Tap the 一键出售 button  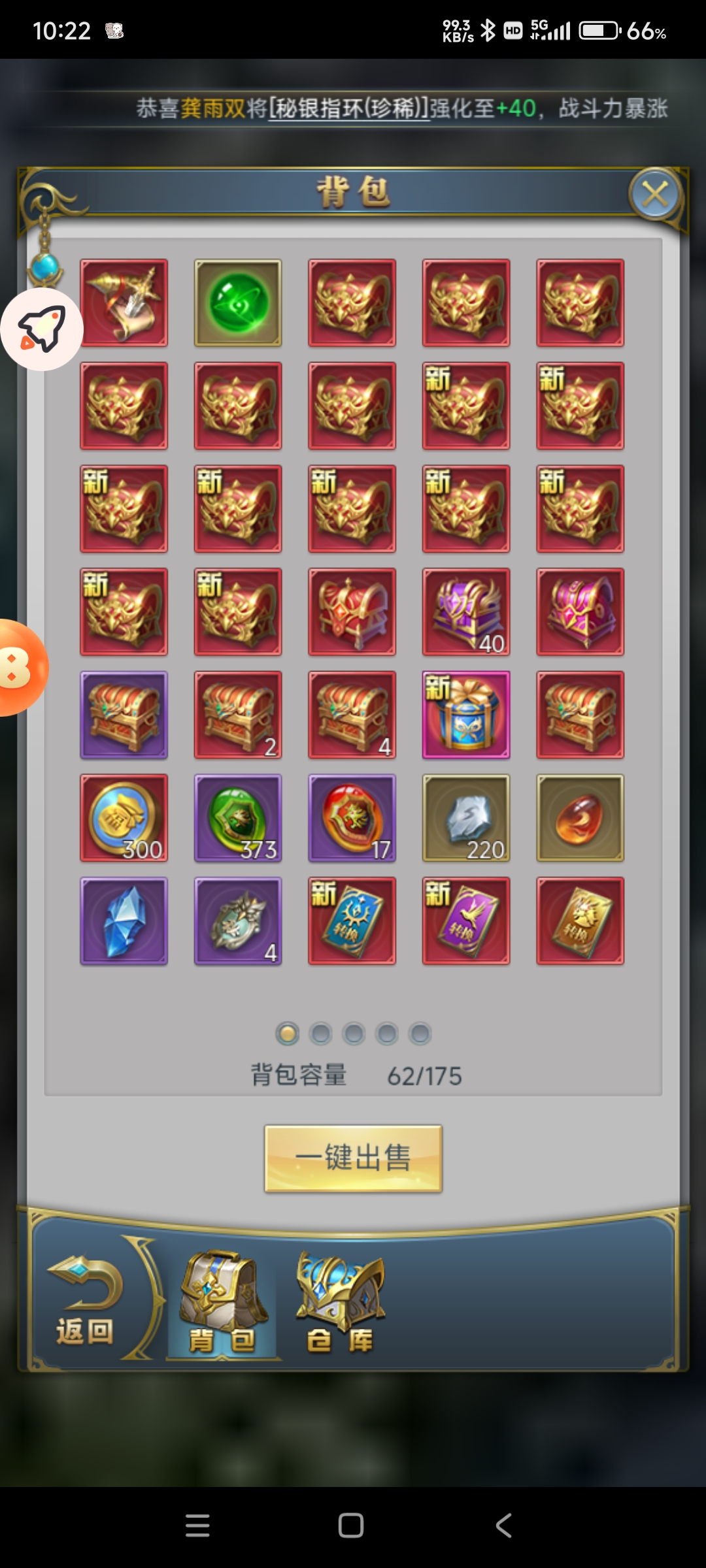353,1158
